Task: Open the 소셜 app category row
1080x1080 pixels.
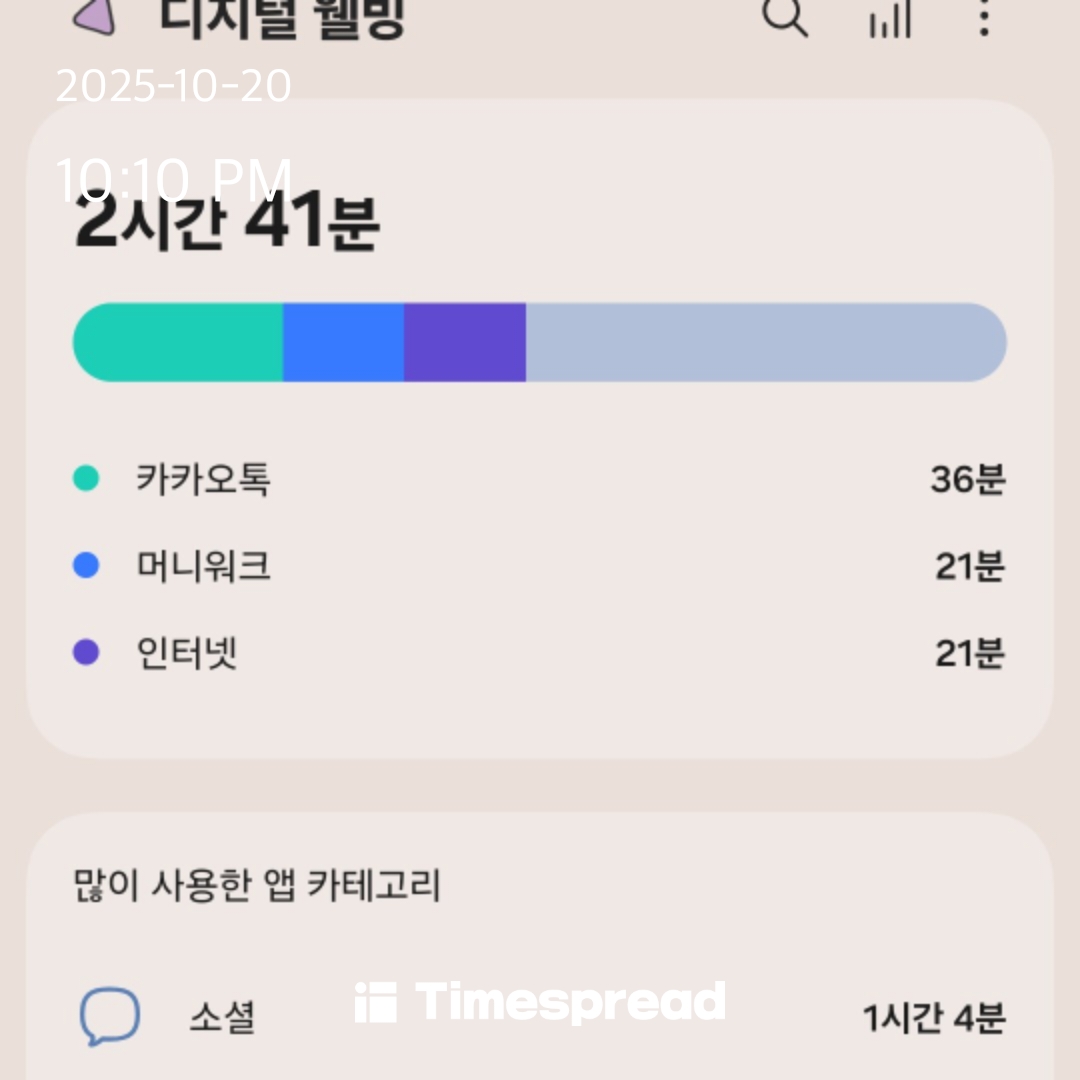Action: click(540, 1018)
